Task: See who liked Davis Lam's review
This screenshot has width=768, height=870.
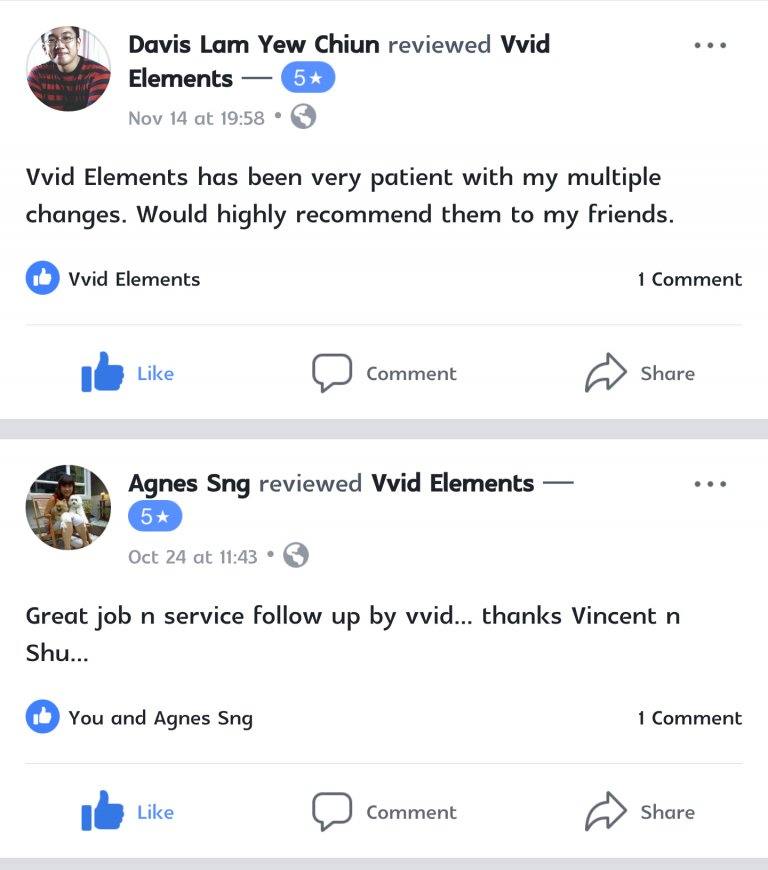Action: click(113, 280)
